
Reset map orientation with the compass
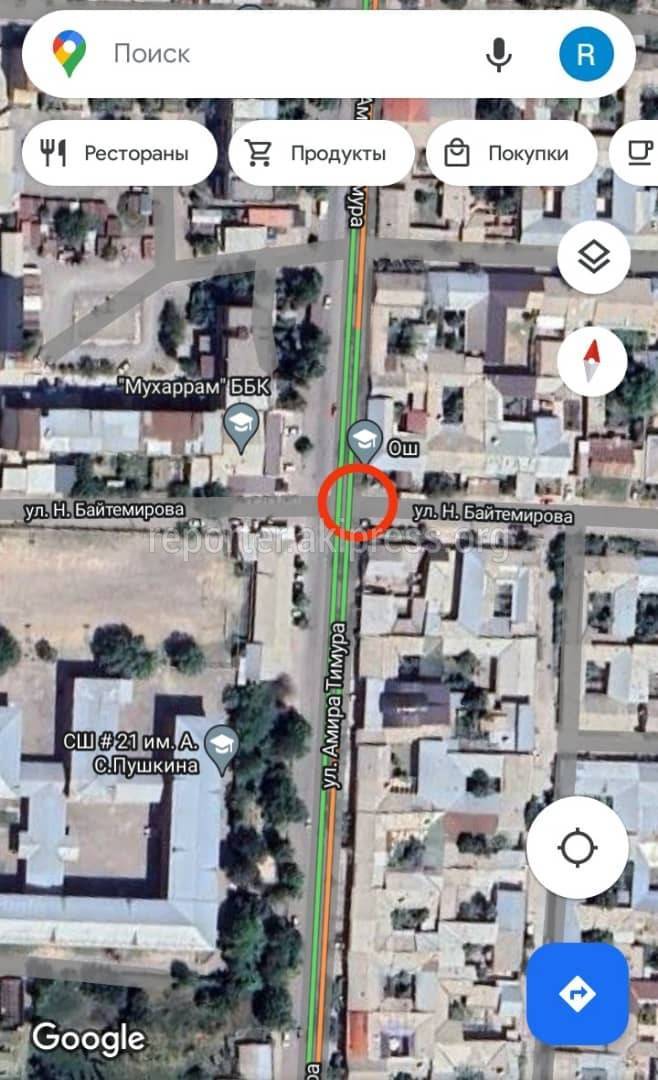(x=593, y=361)
